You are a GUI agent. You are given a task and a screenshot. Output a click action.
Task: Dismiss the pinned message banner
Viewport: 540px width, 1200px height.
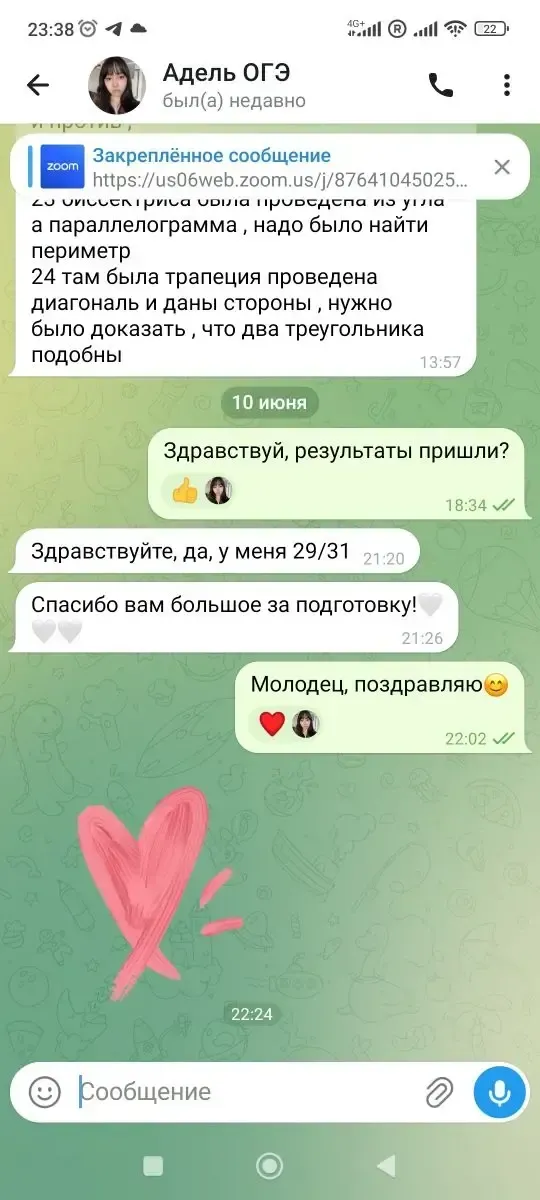click(503, 167)
